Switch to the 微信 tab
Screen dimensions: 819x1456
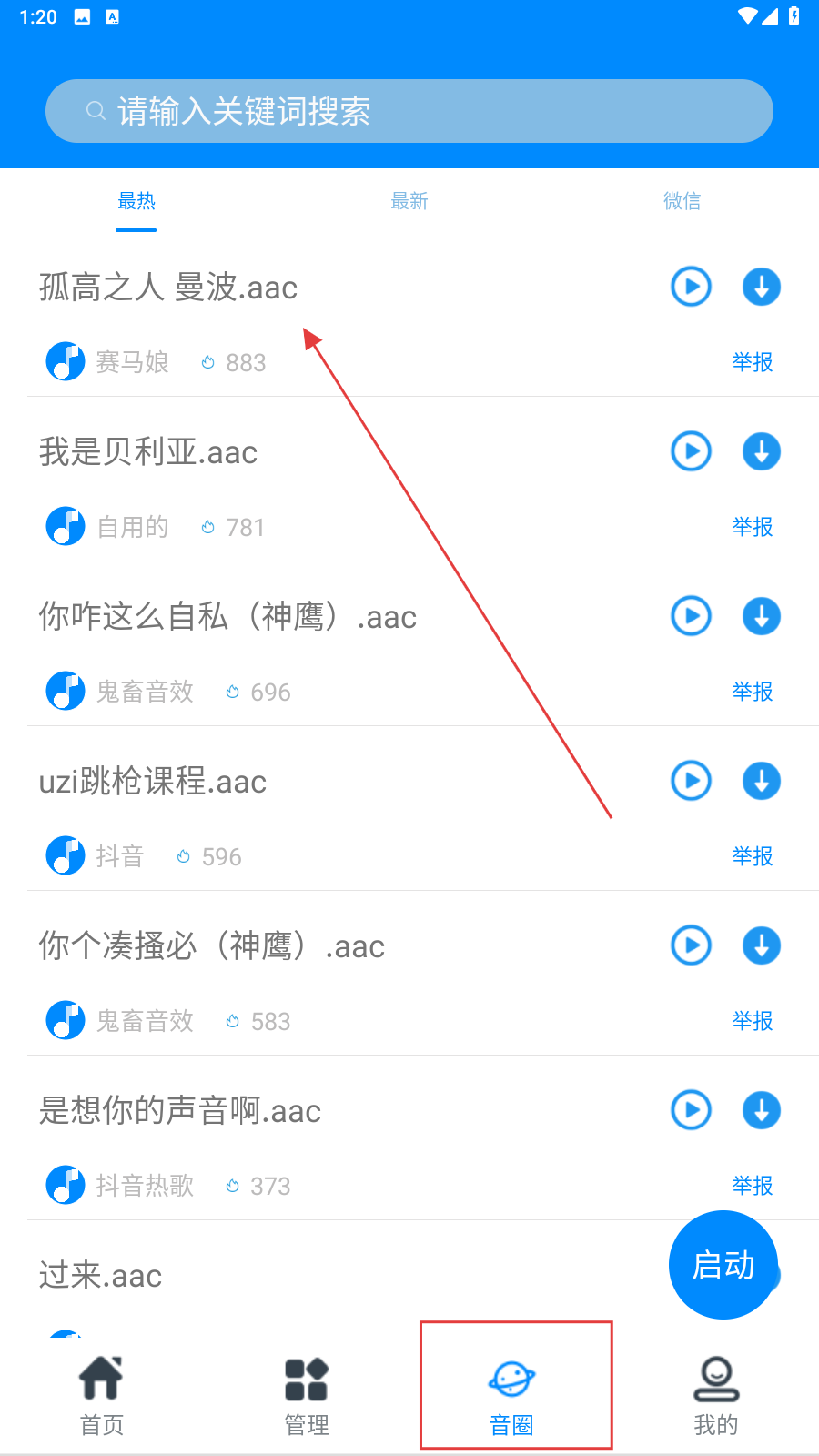pyautogui.click(x=682, y=201)
